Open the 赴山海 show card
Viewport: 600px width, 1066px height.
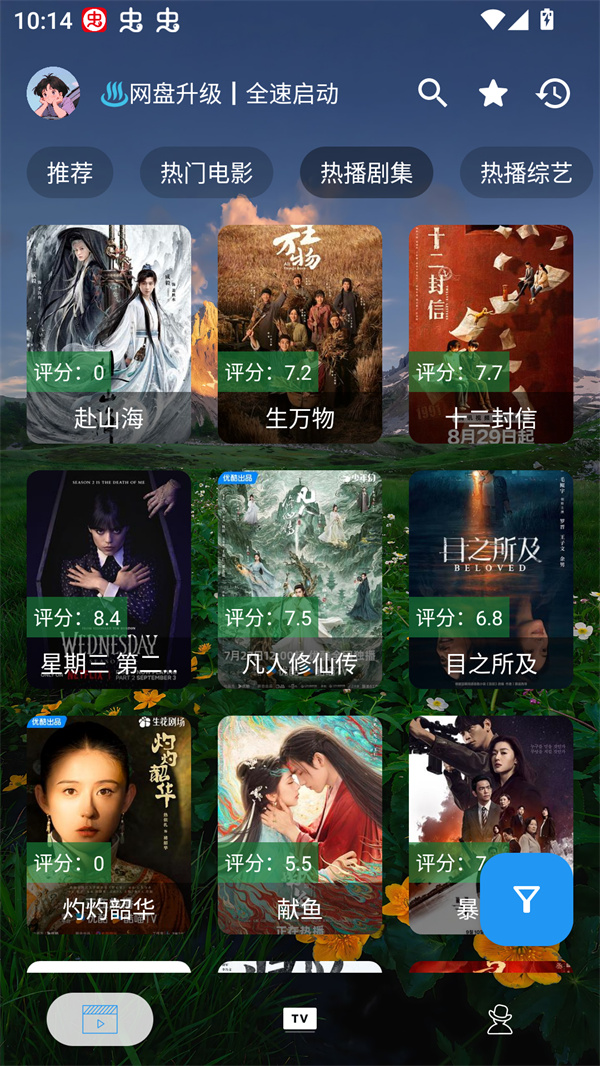tap(109, 333)
